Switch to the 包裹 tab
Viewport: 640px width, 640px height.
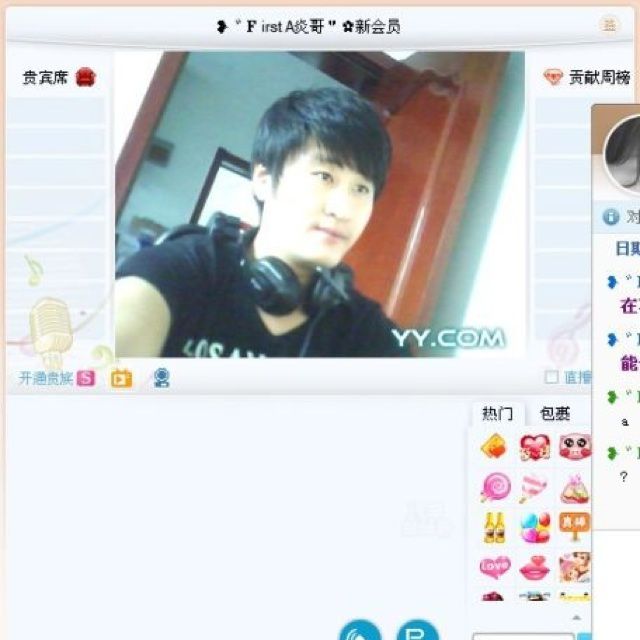coord(555,413)
